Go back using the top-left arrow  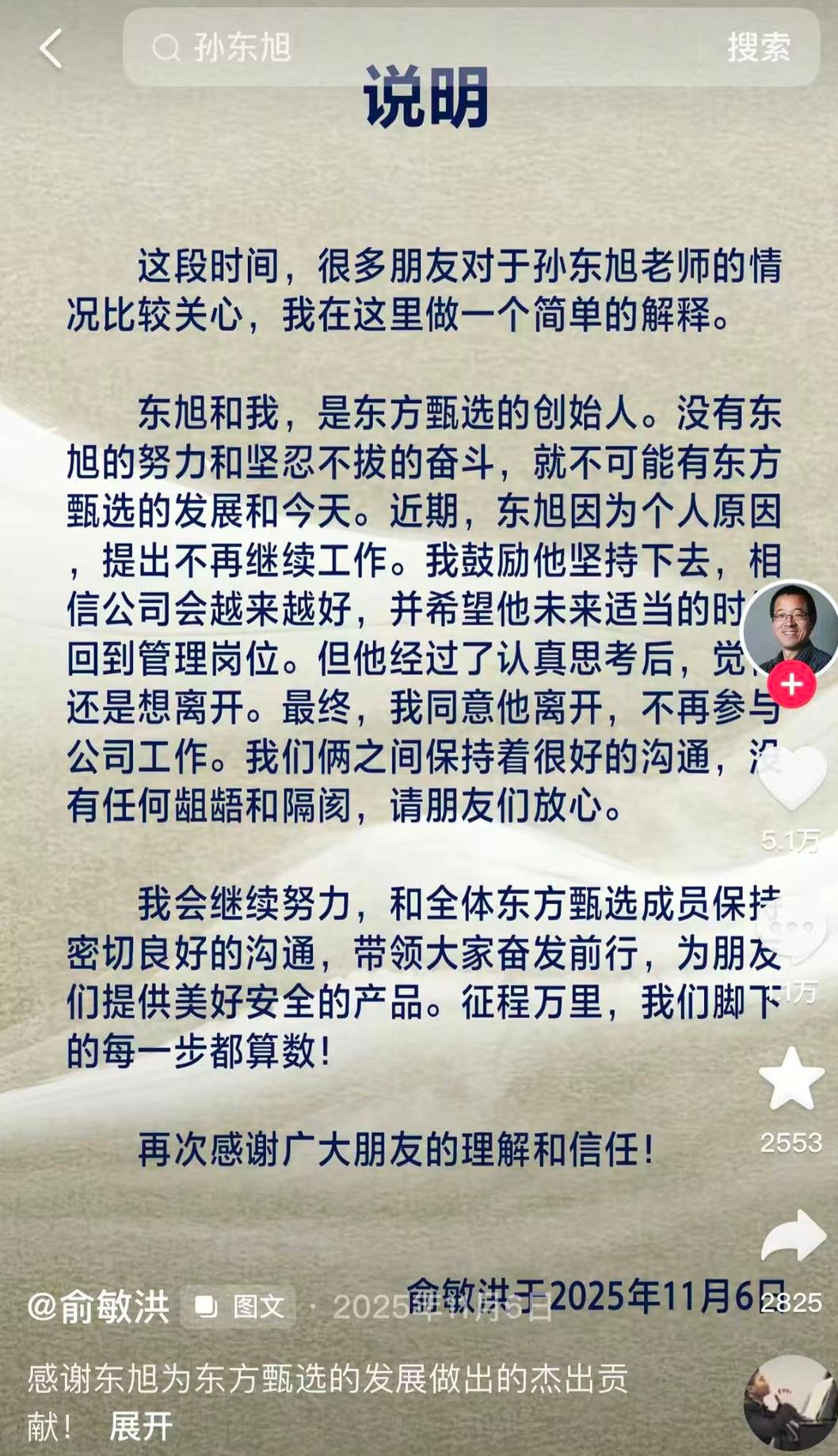click(51, 48)
